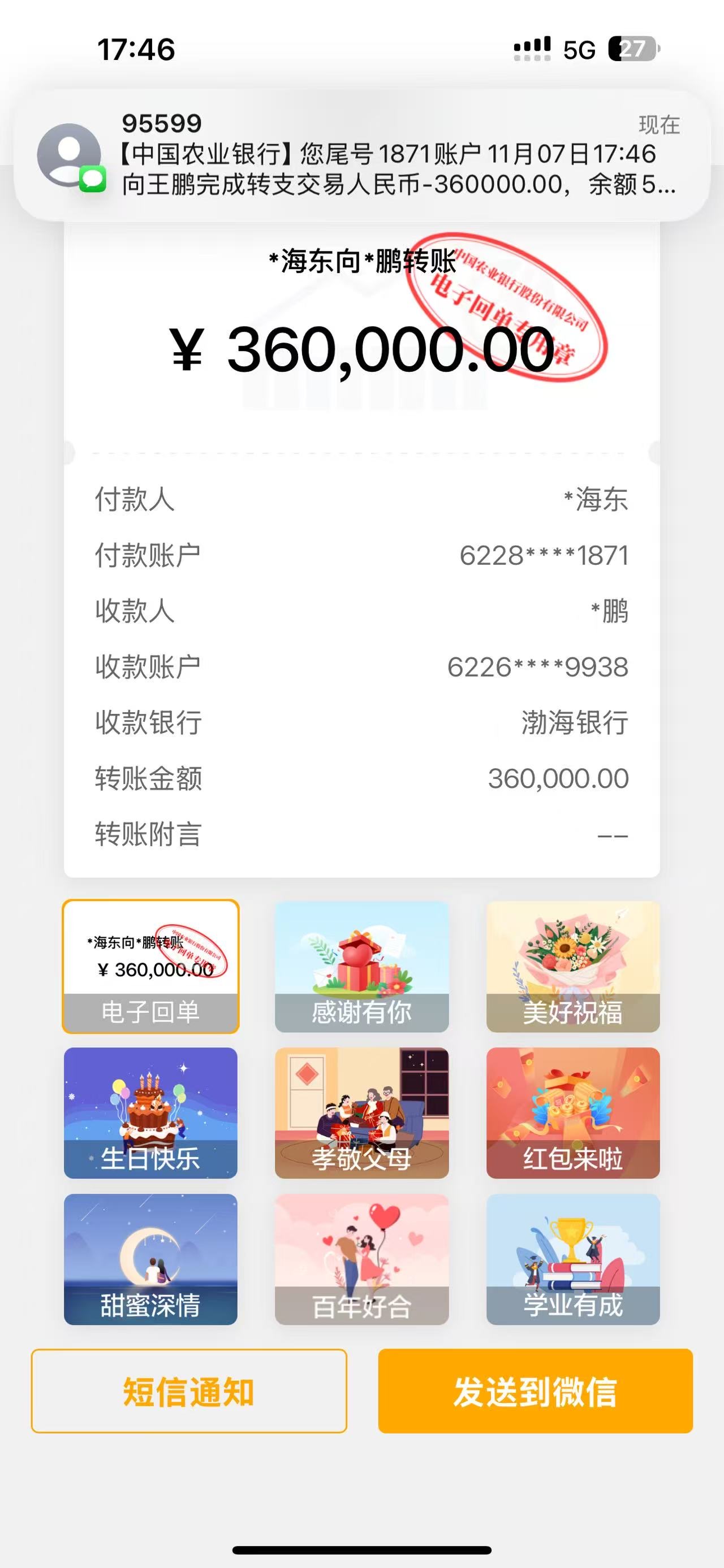Select the 电子回单 receipt template
Viewport: 724px width, 1568px height.
[150, 966]
